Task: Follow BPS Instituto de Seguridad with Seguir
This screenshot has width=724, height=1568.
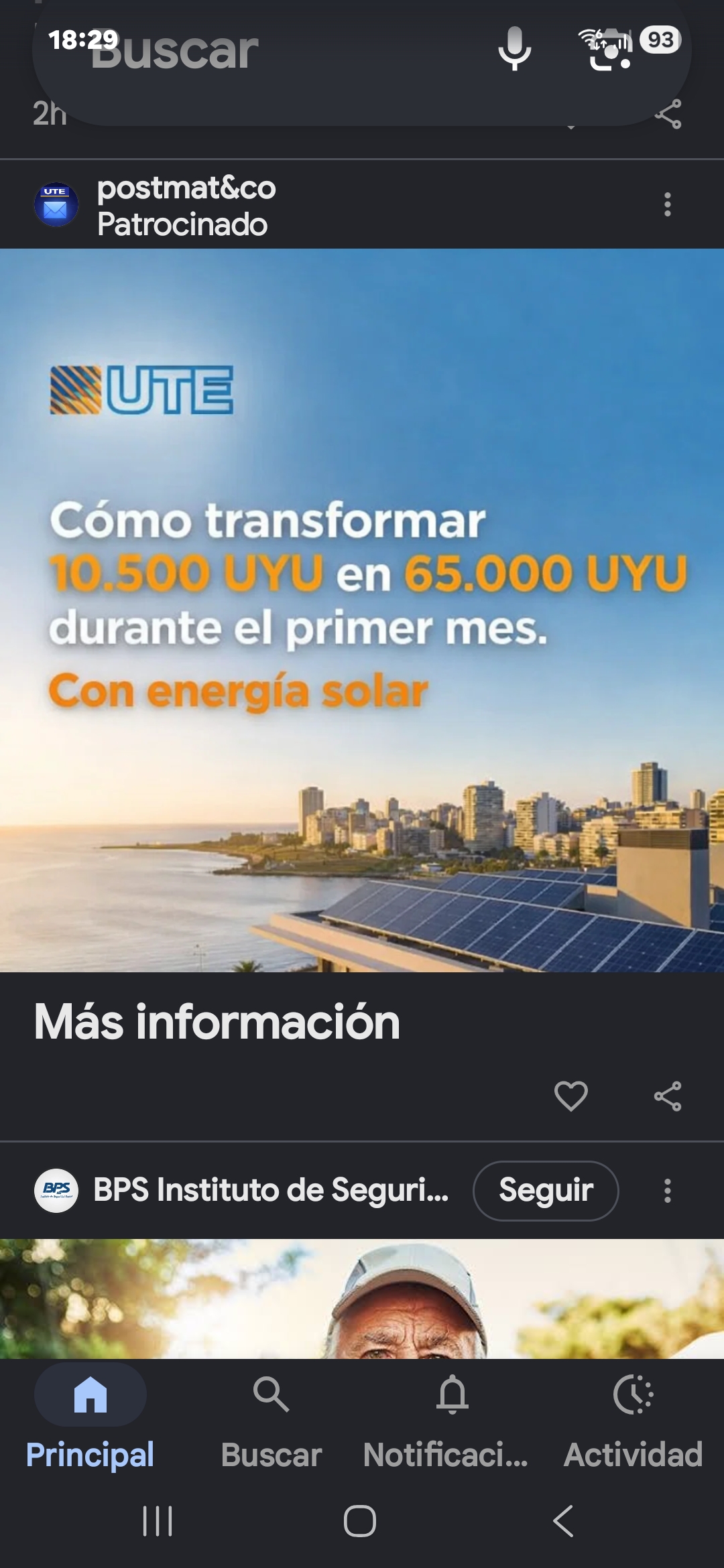Action: (546, 1191)
